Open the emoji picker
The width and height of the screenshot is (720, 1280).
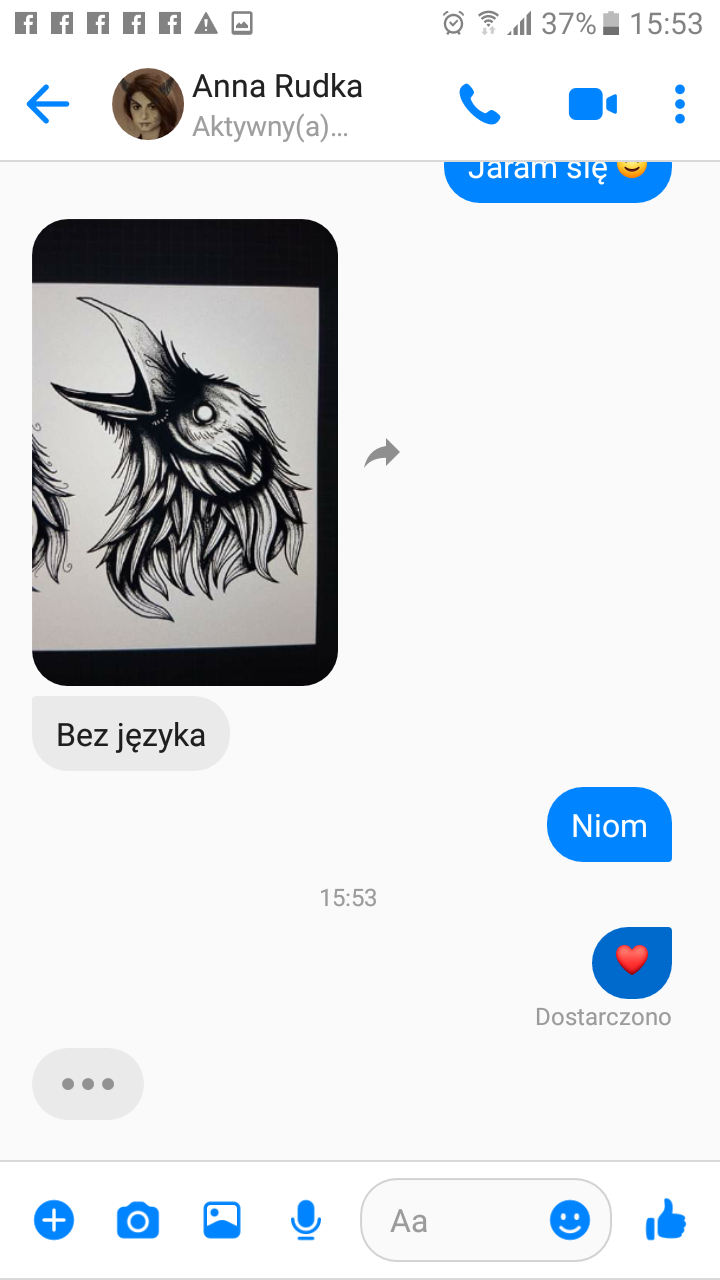click(570, 1220)
